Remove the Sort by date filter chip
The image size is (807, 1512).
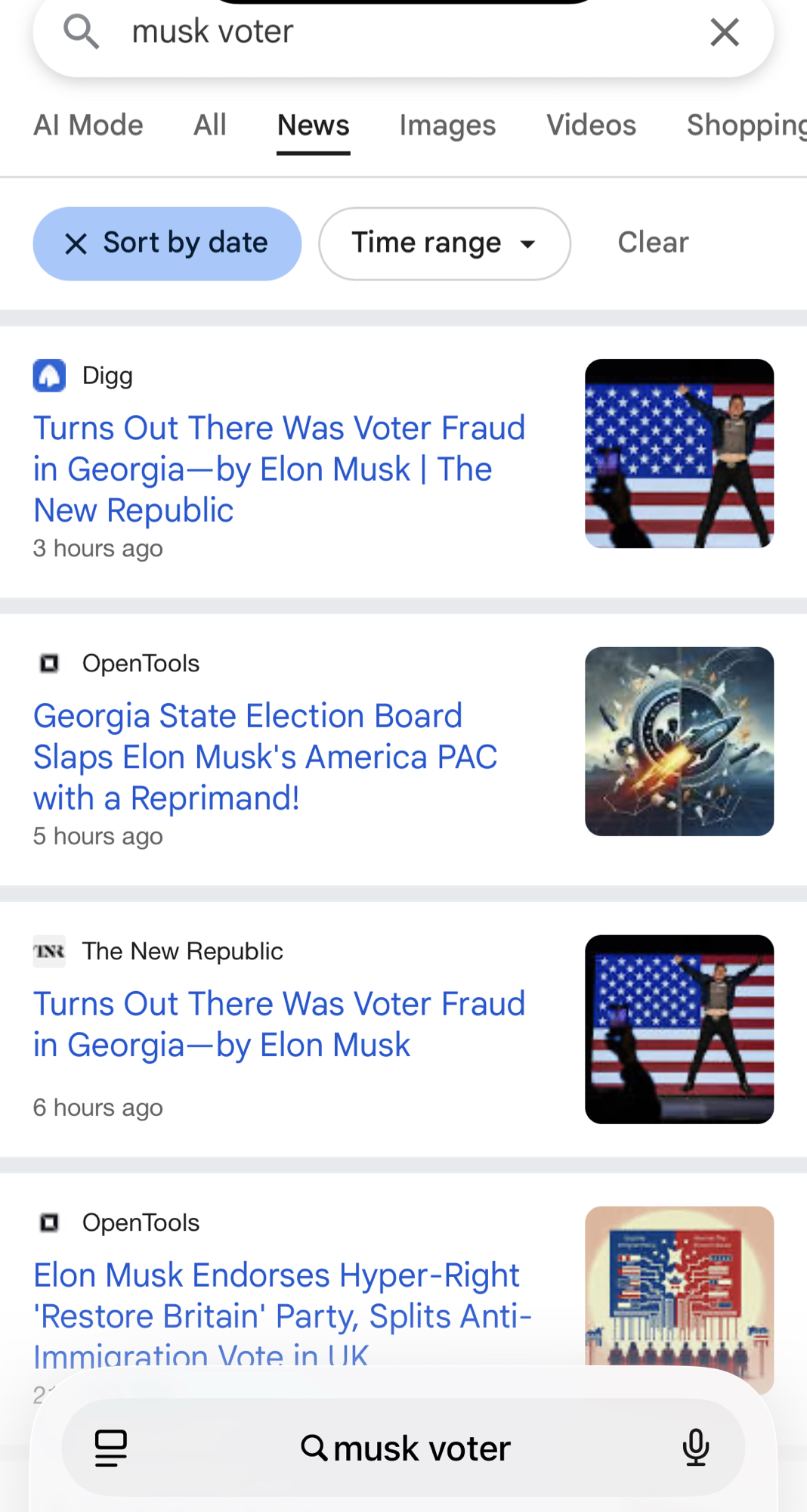tap(76, 243)
